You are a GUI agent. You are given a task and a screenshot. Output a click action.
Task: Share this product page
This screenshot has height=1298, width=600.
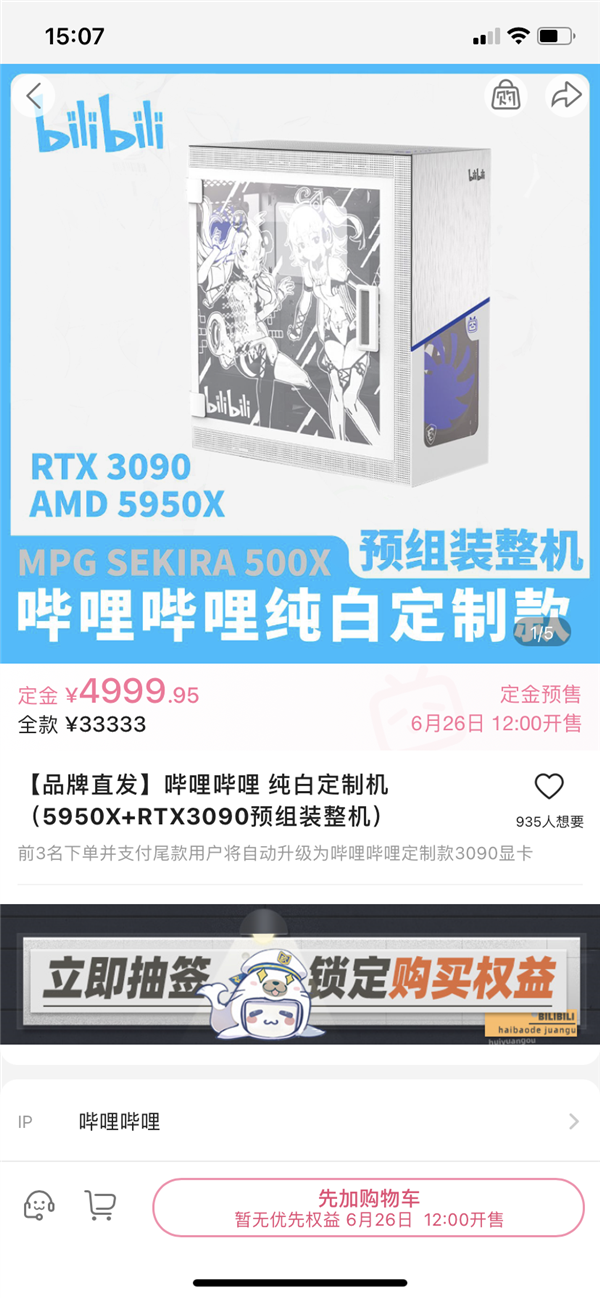[x=565, y=96]
